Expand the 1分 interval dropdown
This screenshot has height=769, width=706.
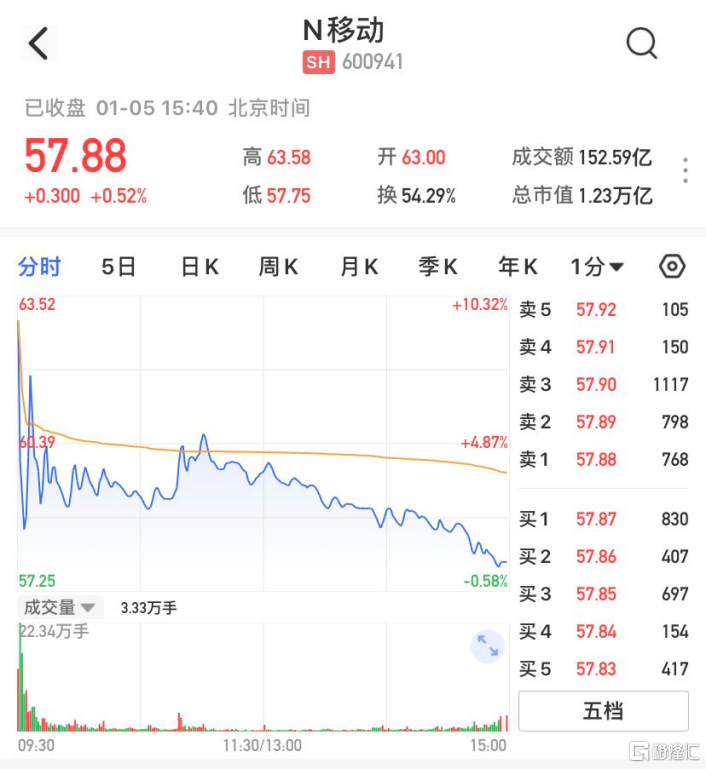(x=597, y=267)
